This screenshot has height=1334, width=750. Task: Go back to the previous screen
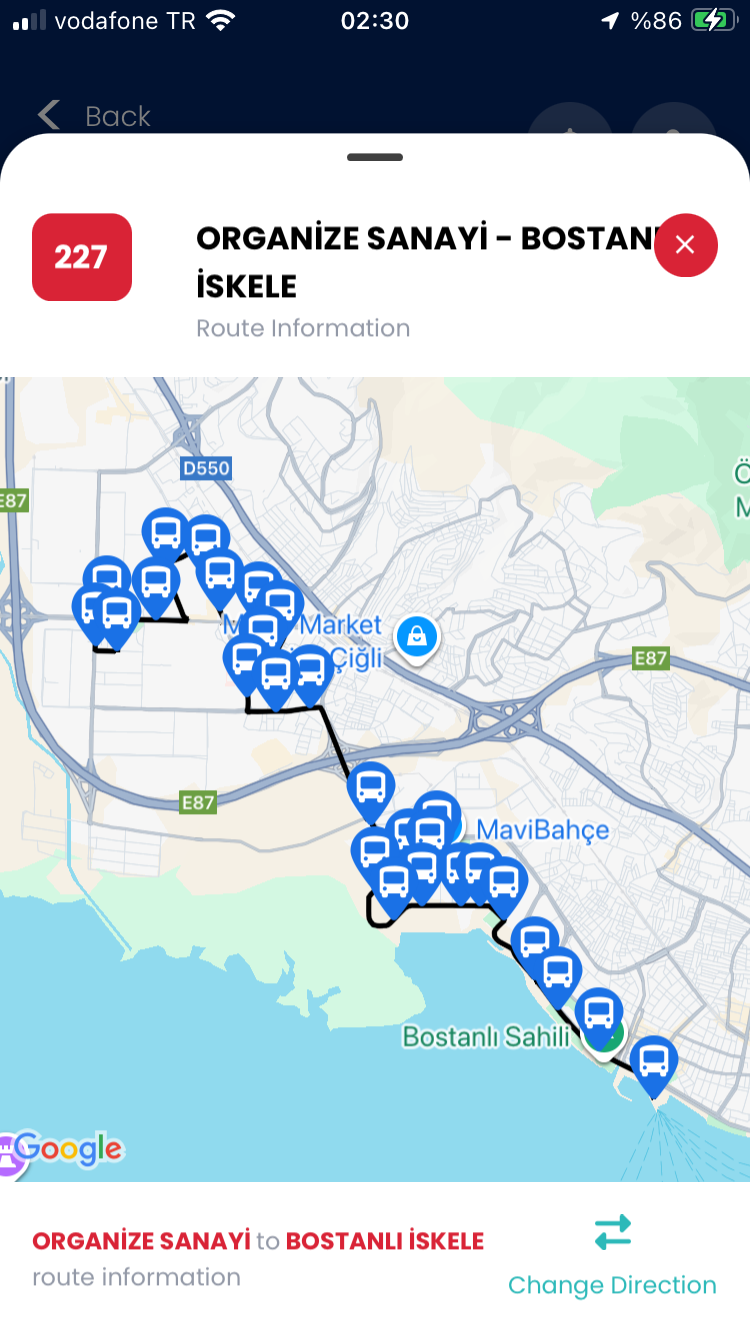tap(95, 116)
